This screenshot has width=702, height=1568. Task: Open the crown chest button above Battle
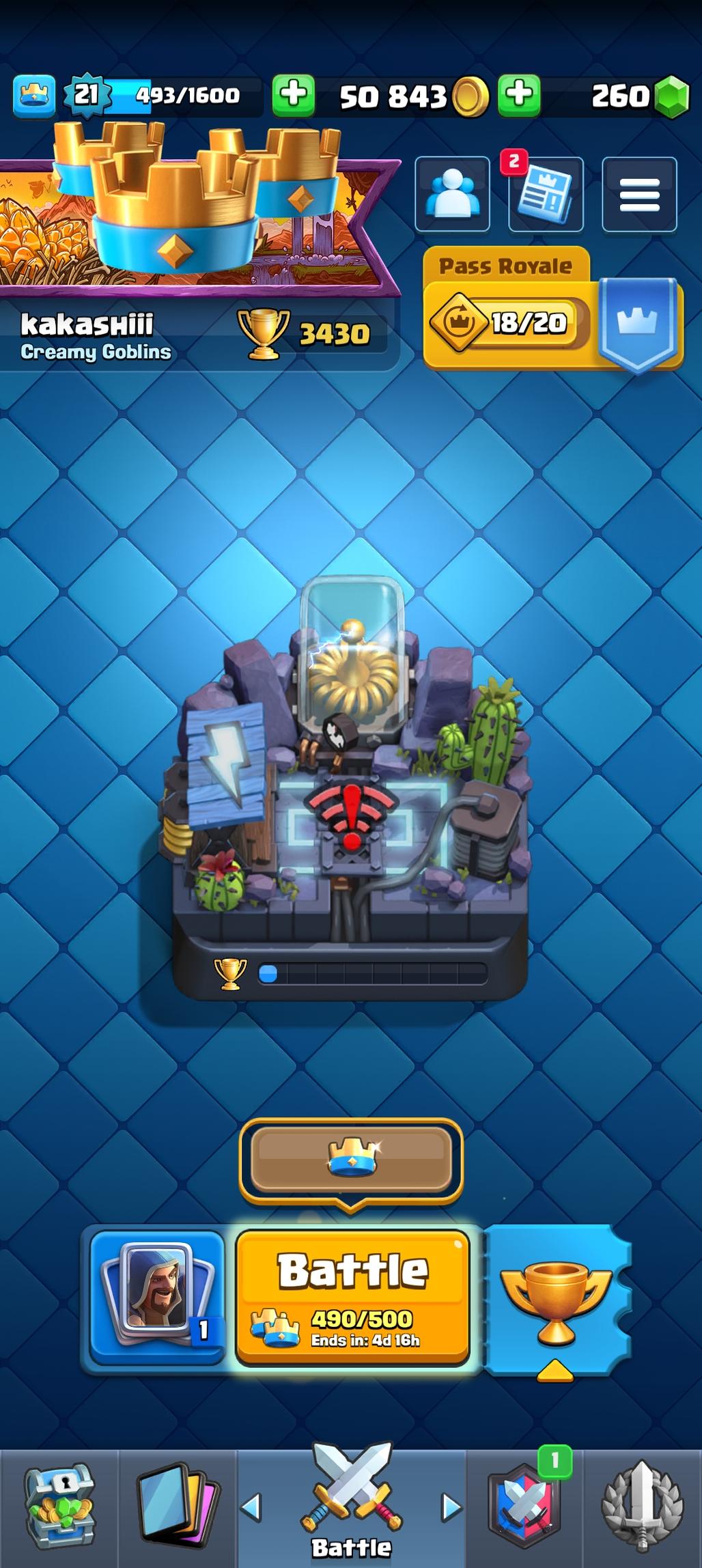pyautogui.click(x=351, y=1158)
